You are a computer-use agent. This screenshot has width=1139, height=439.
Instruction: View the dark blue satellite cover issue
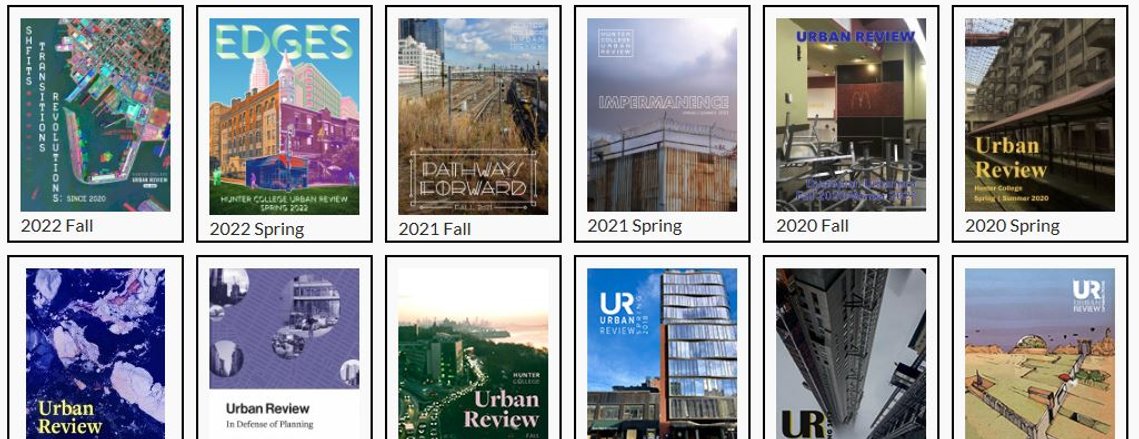[95, 352]
